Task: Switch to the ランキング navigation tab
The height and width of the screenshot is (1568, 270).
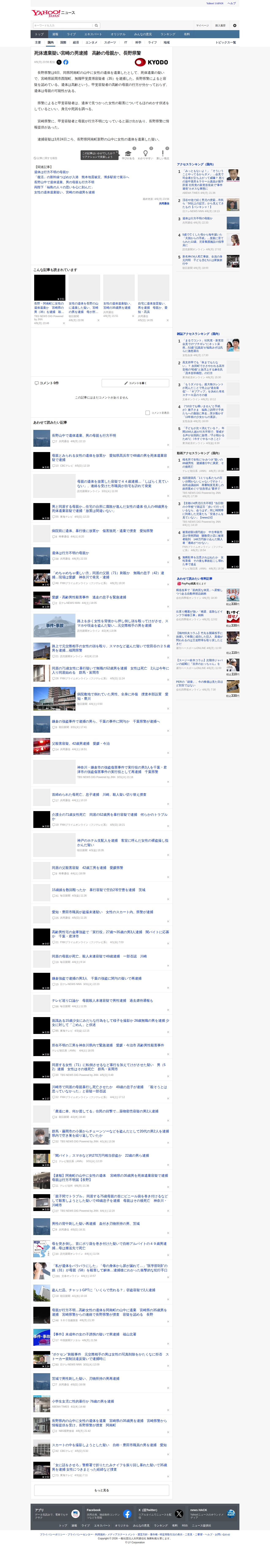Action: pos(168,34)
